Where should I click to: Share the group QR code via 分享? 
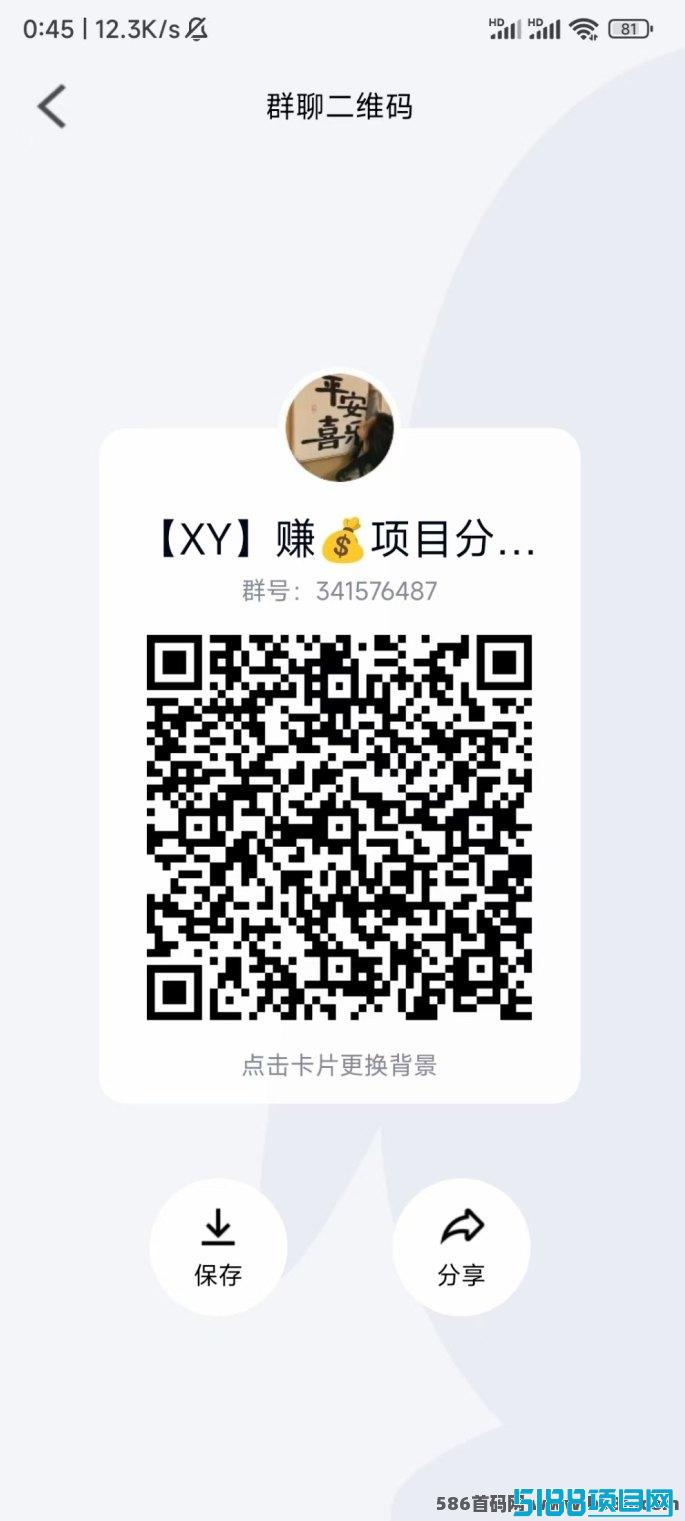tap(461, 1246)
